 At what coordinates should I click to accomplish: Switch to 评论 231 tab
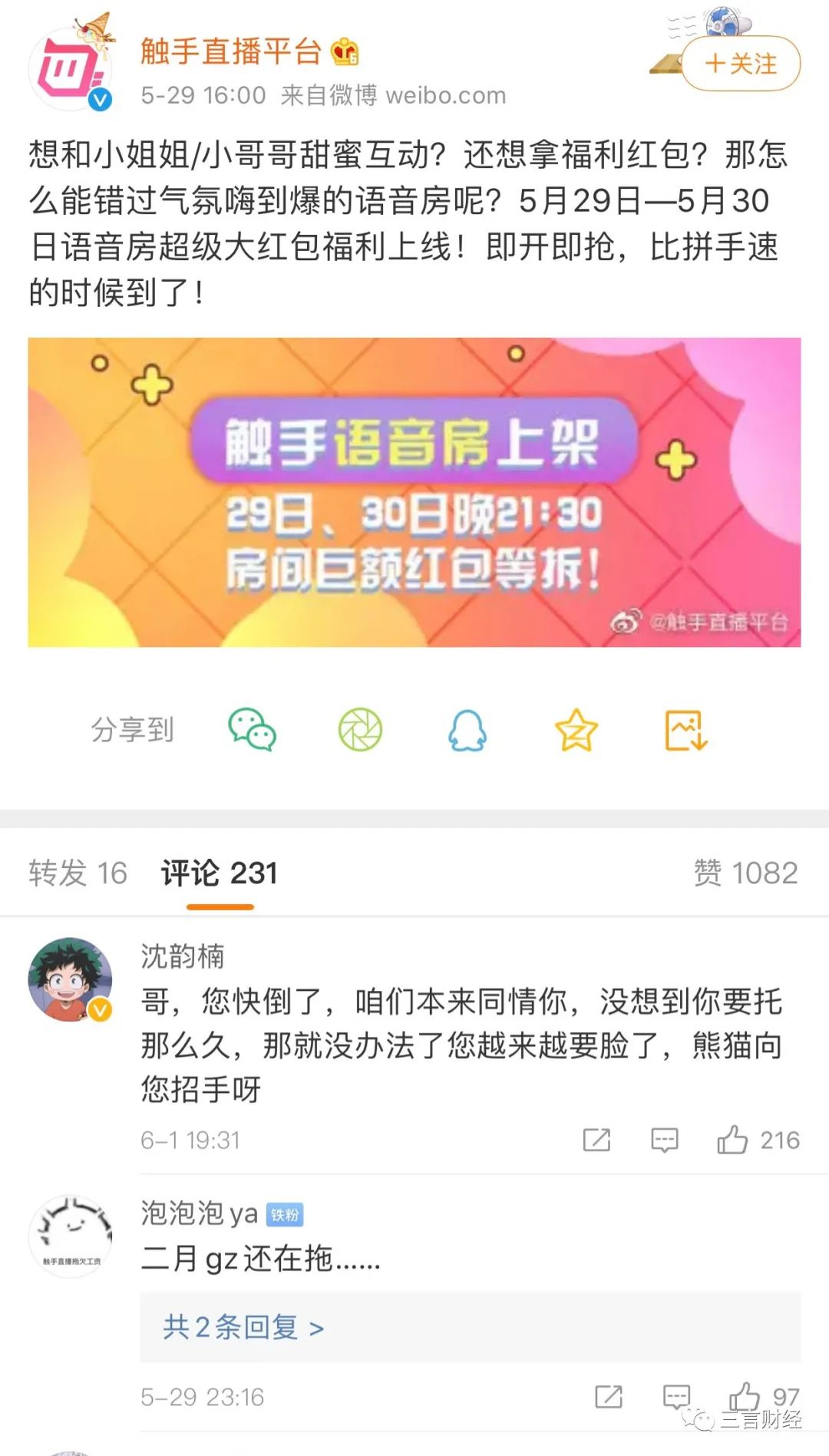[x=220, y=873]
